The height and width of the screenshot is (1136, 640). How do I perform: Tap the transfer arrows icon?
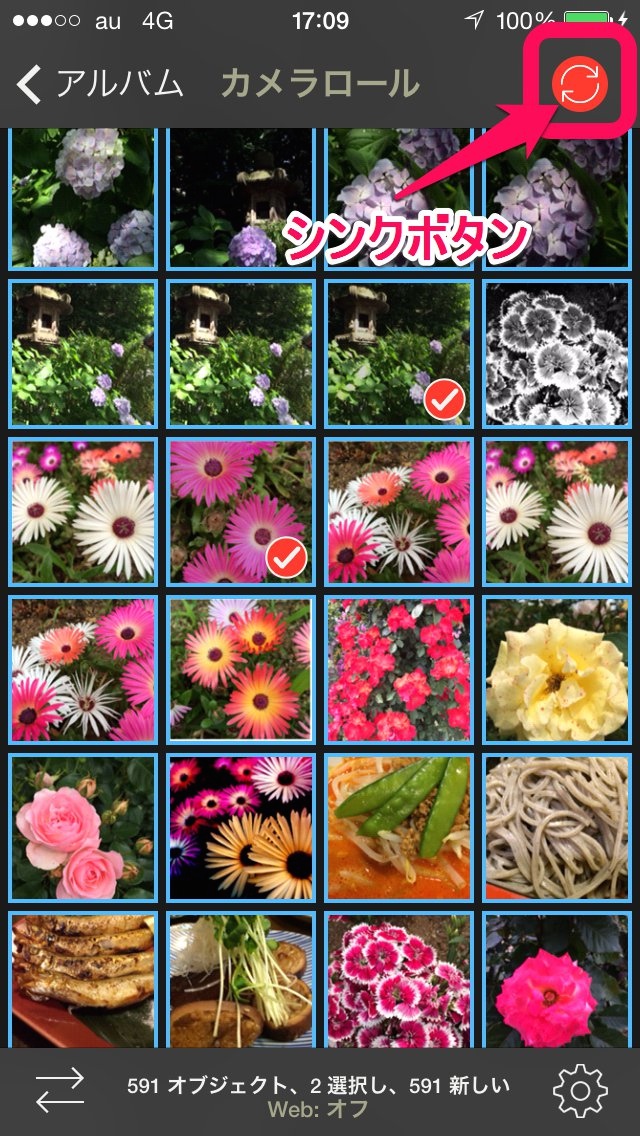tap(60, 1091)
